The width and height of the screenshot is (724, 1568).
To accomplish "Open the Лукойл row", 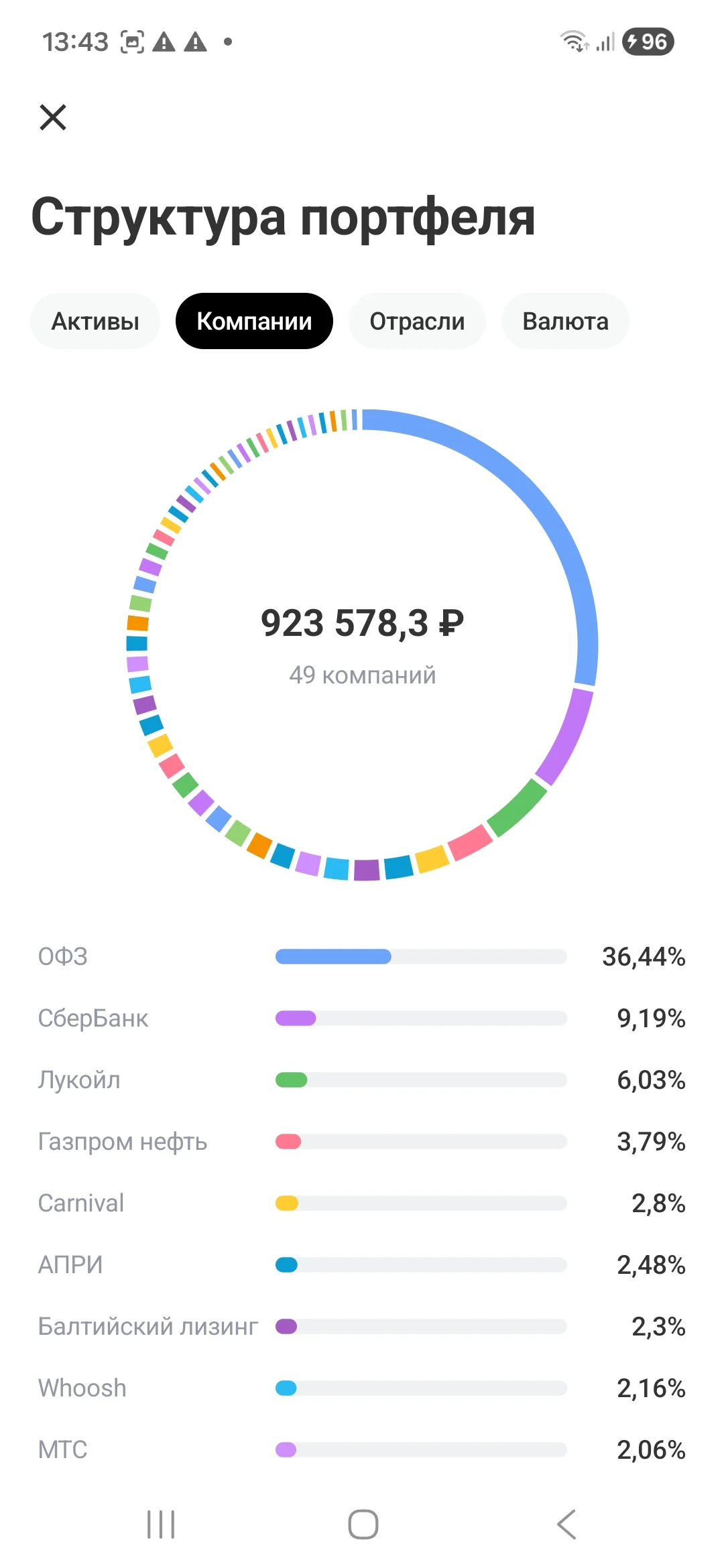I will pyautogui.click(x=362, y=1080).
